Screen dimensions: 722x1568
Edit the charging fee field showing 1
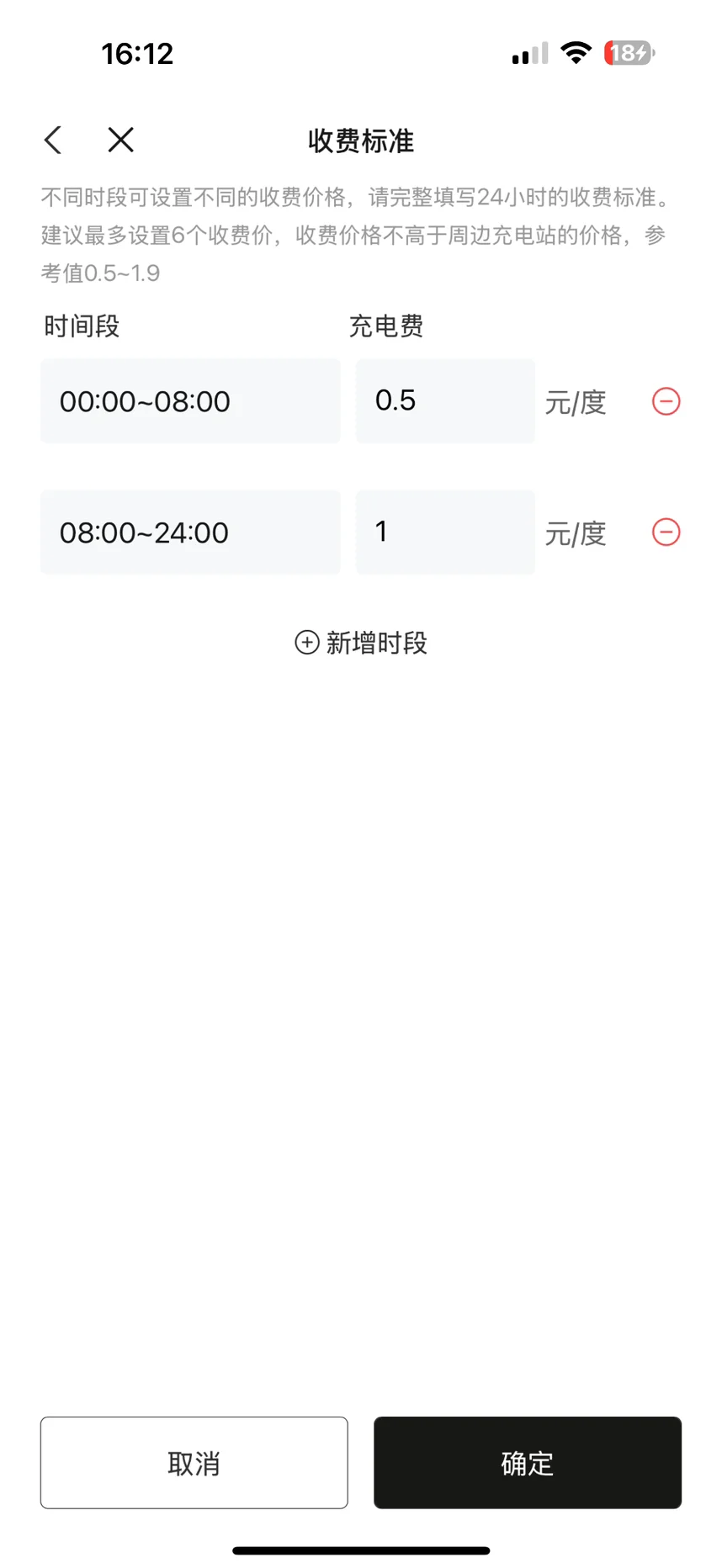pyautogui.click(x=445, y=532)
